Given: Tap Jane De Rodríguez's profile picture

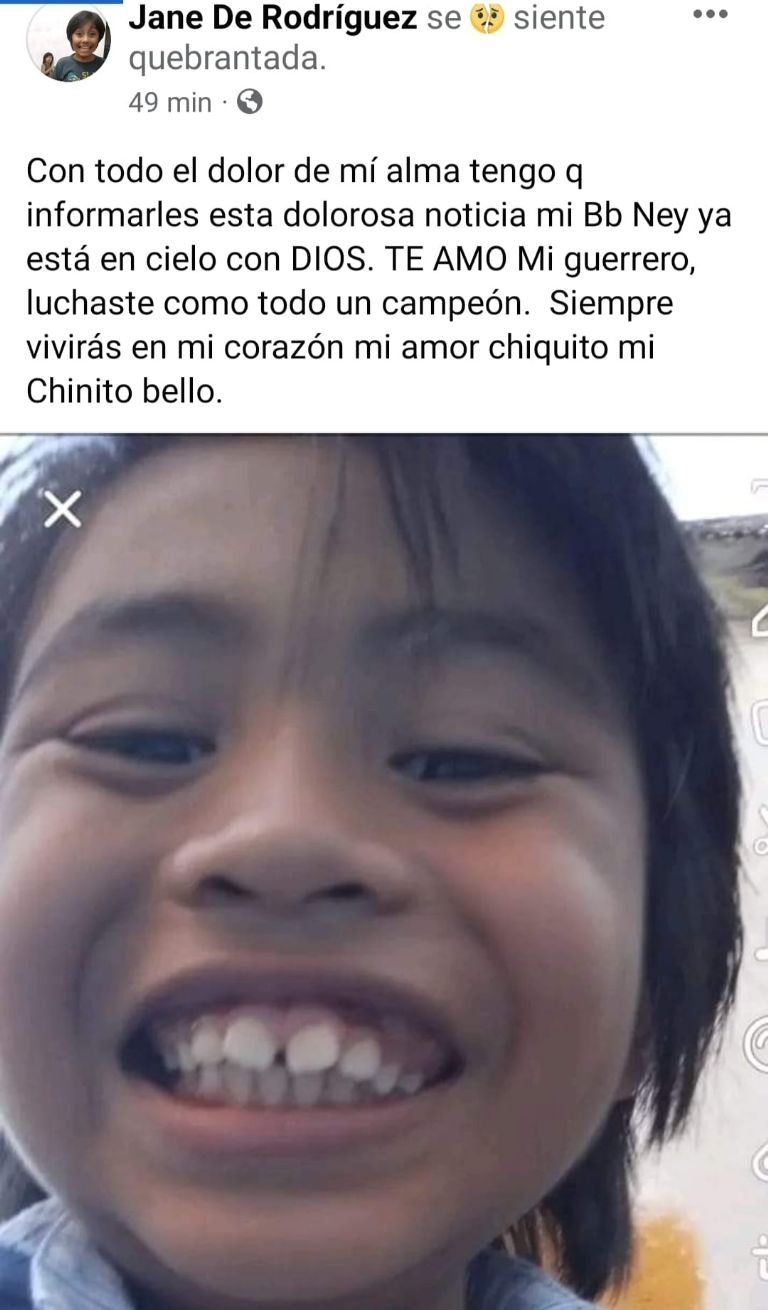Looking at the screenshot, I should pos(68,44).
